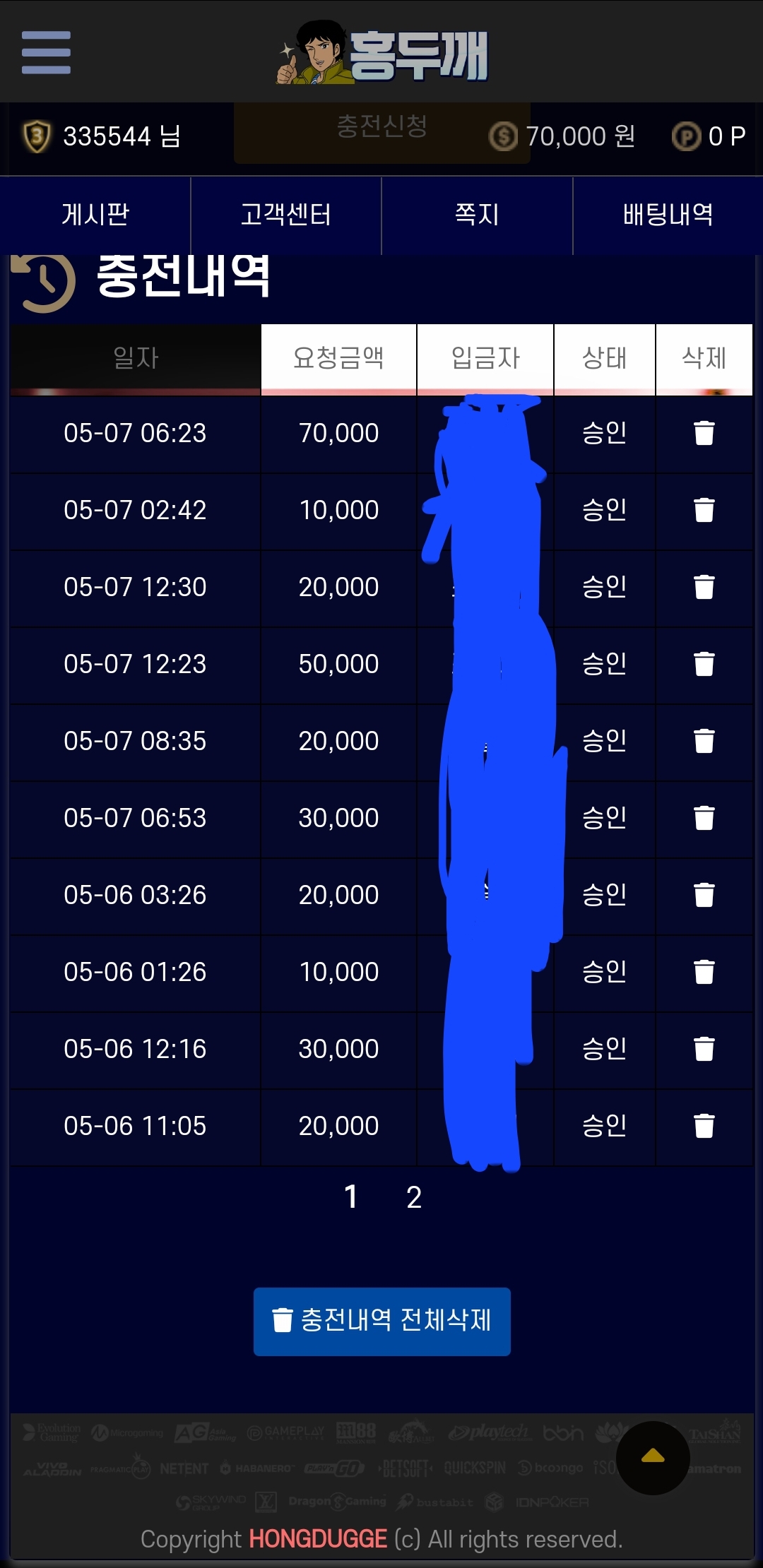The height and width of the screenshot is (1568, 763).
Task: Jump back to top with arrow button
Action: pos(653,1456)
